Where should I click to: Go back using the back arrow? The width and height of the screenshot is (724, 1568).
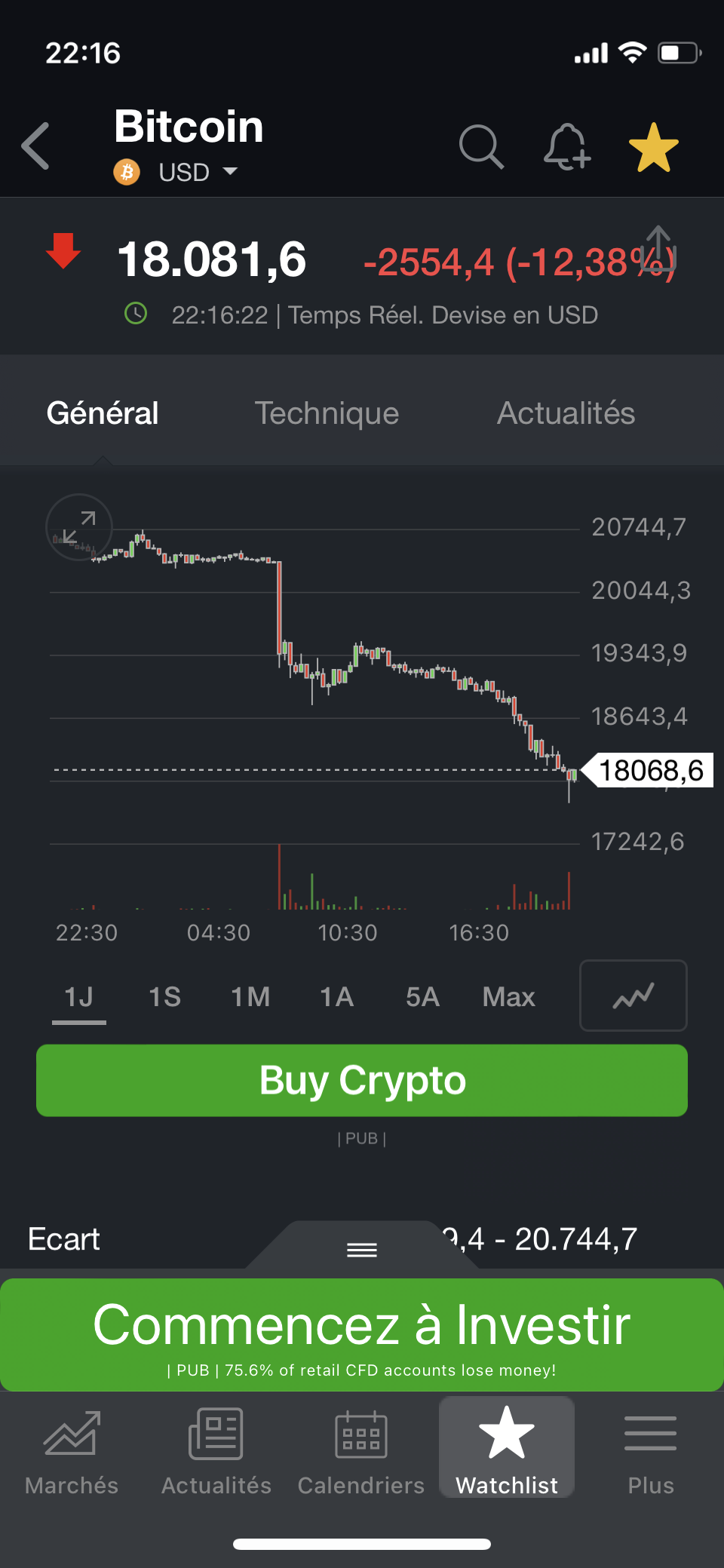pos(36,146)
